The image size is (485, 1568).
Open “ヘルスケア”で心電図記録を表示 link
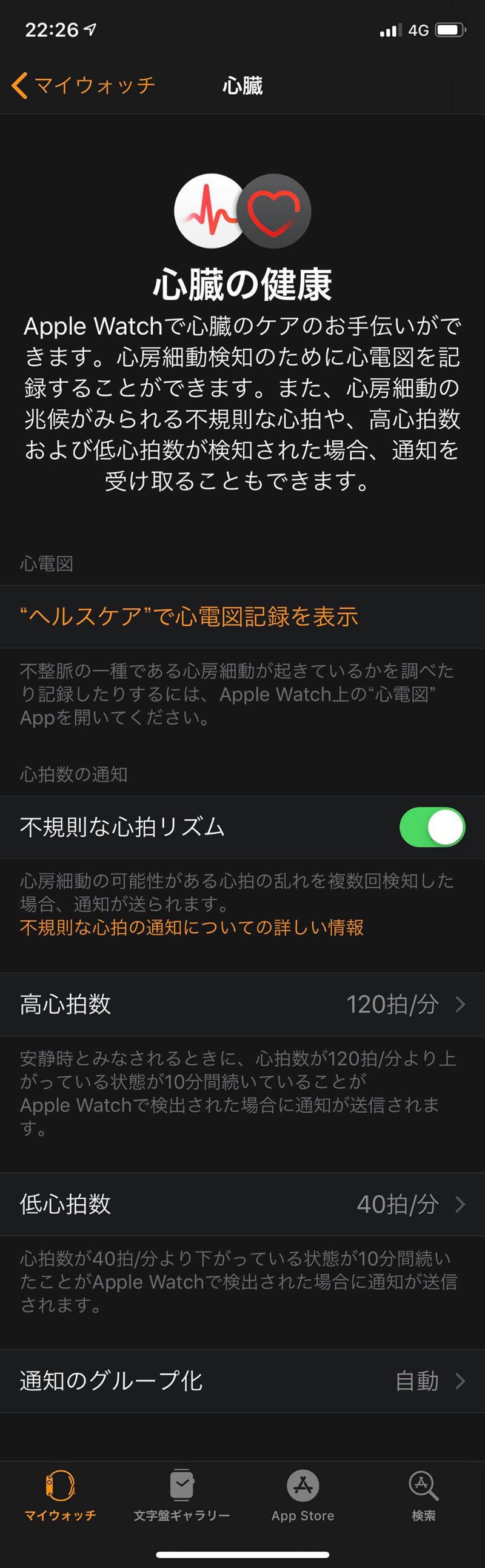coord(189,617)
